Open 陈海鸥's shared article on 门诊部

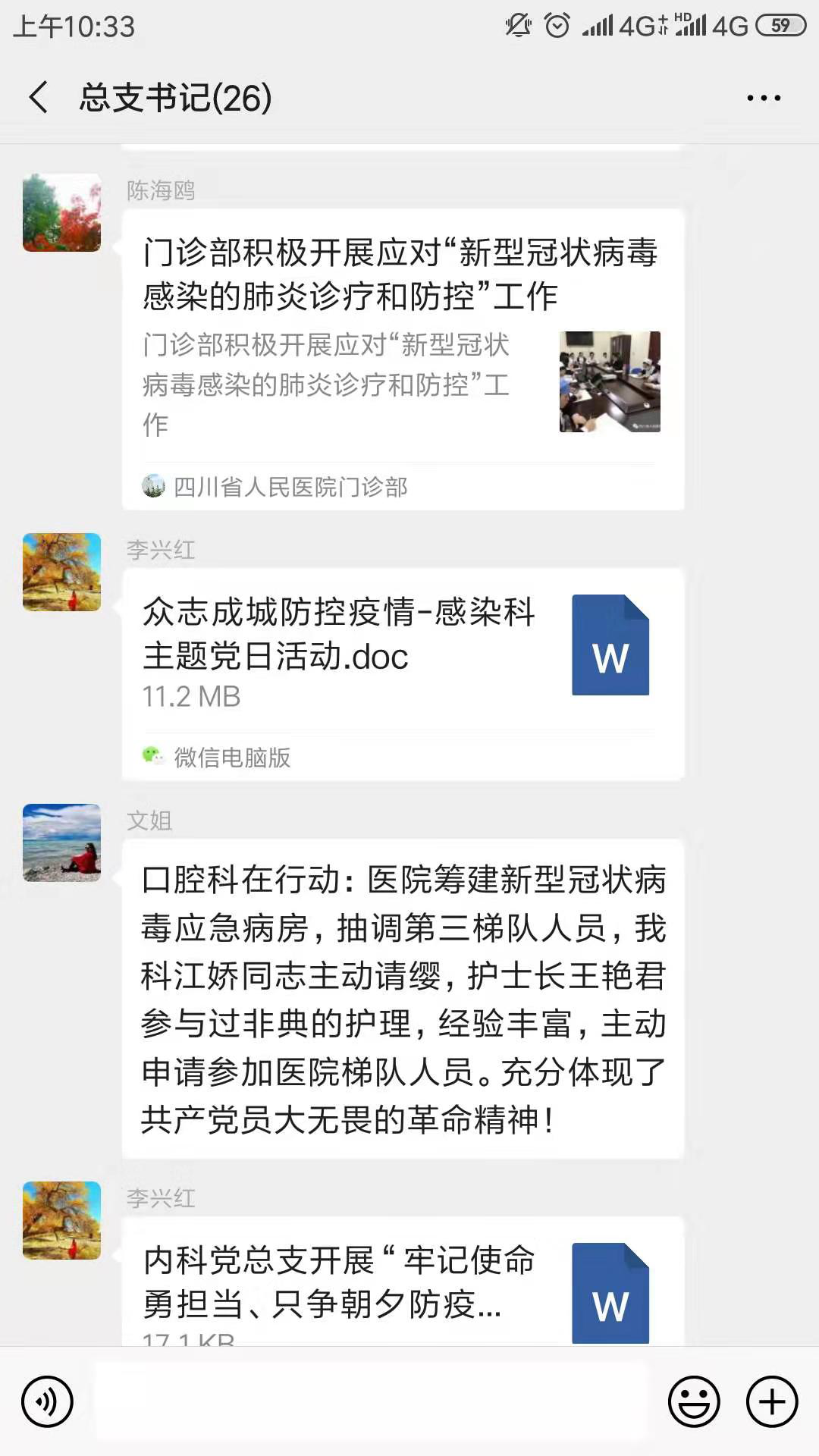pos(402,359)
